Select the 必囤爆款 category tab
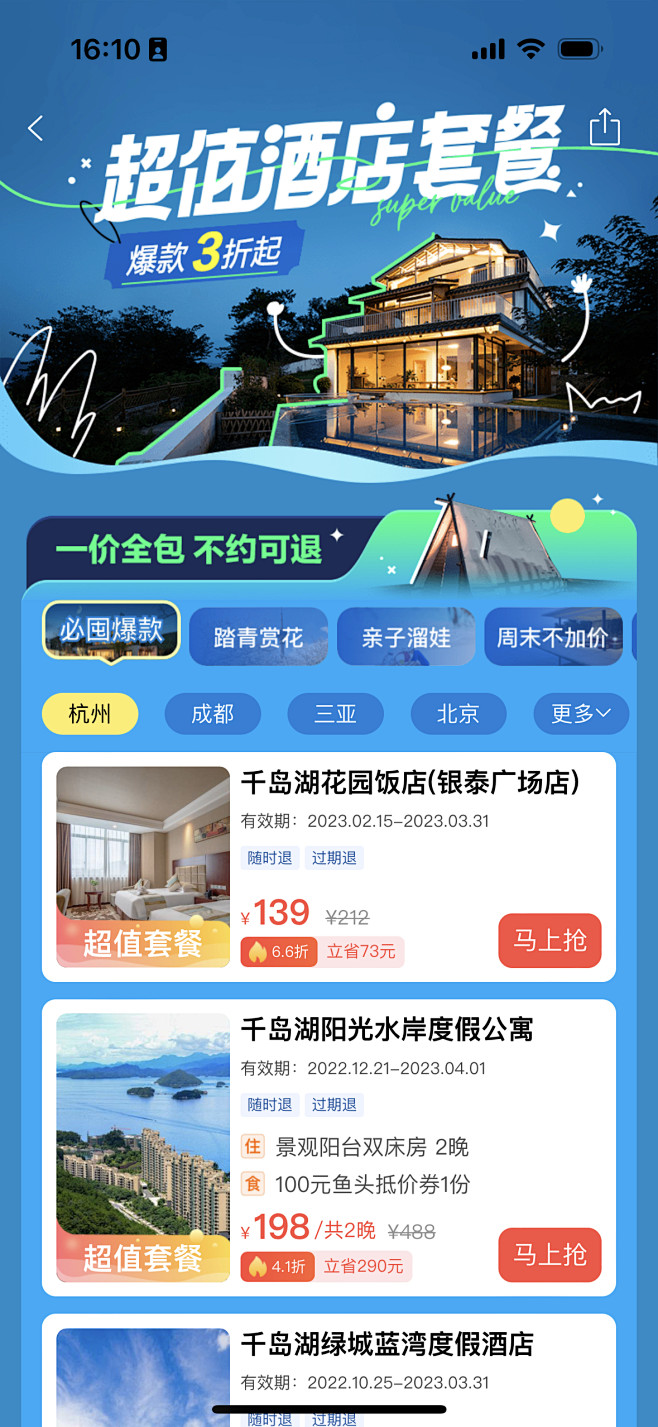 (111, 631)
